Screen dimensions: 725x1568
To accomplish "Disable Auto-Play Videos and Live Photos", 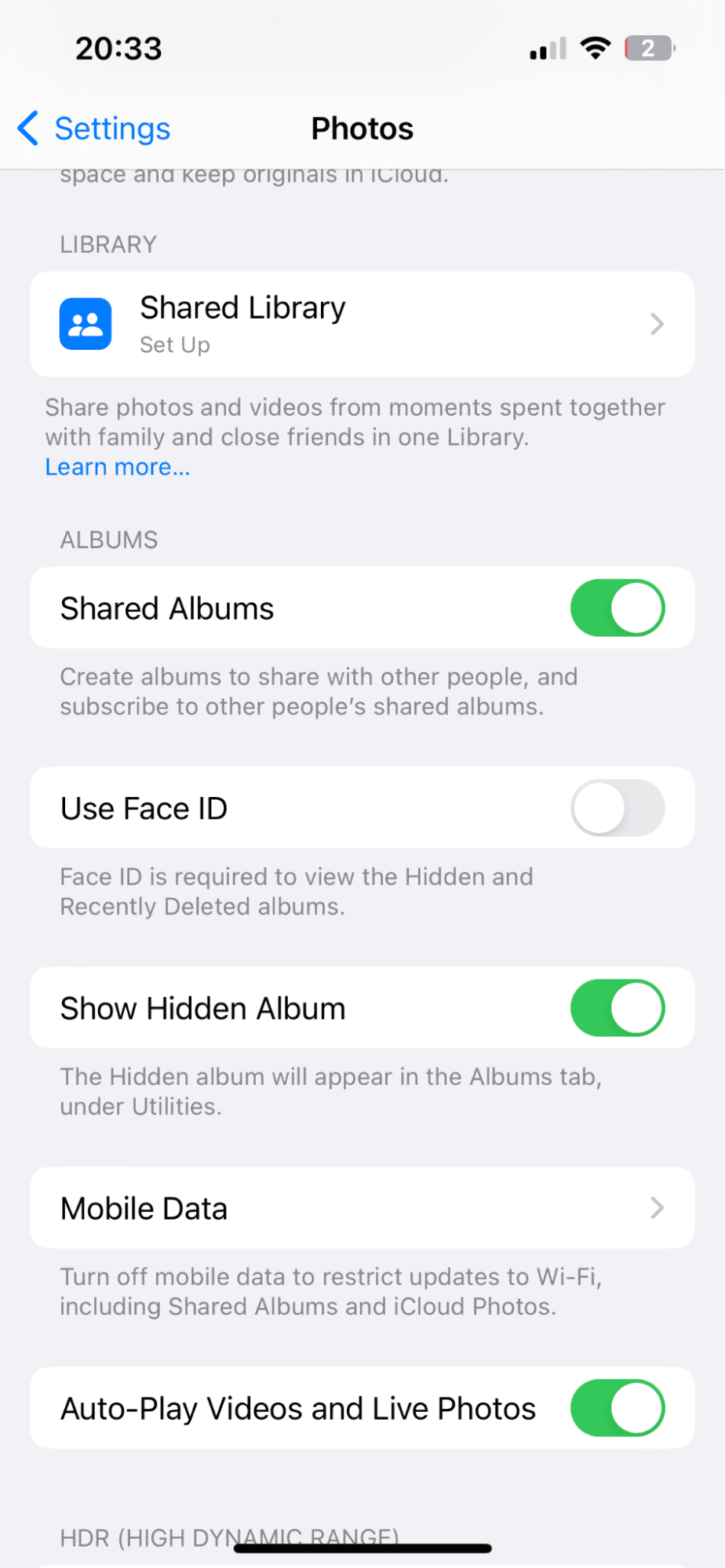I will (618, 1408).
